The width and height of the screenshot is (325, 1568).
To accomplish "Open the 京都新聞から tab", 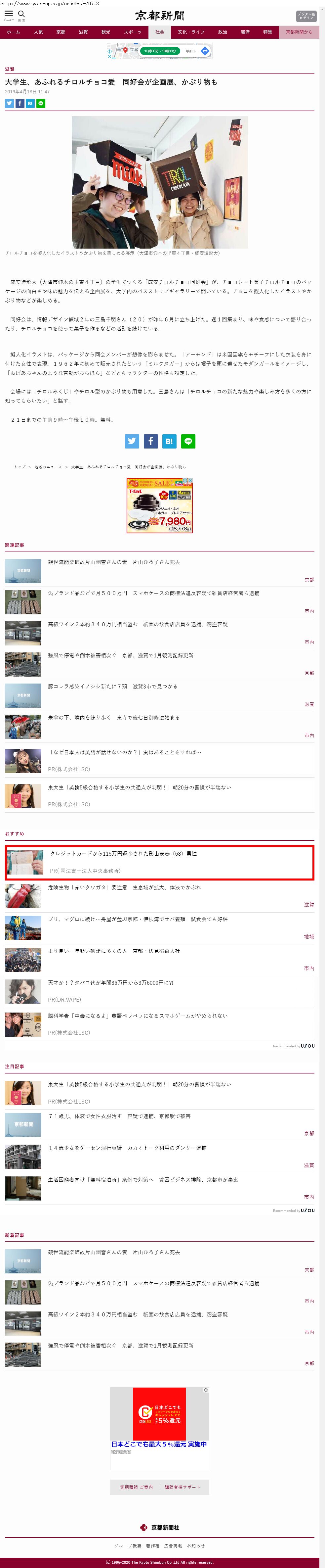I will point(298,32).
